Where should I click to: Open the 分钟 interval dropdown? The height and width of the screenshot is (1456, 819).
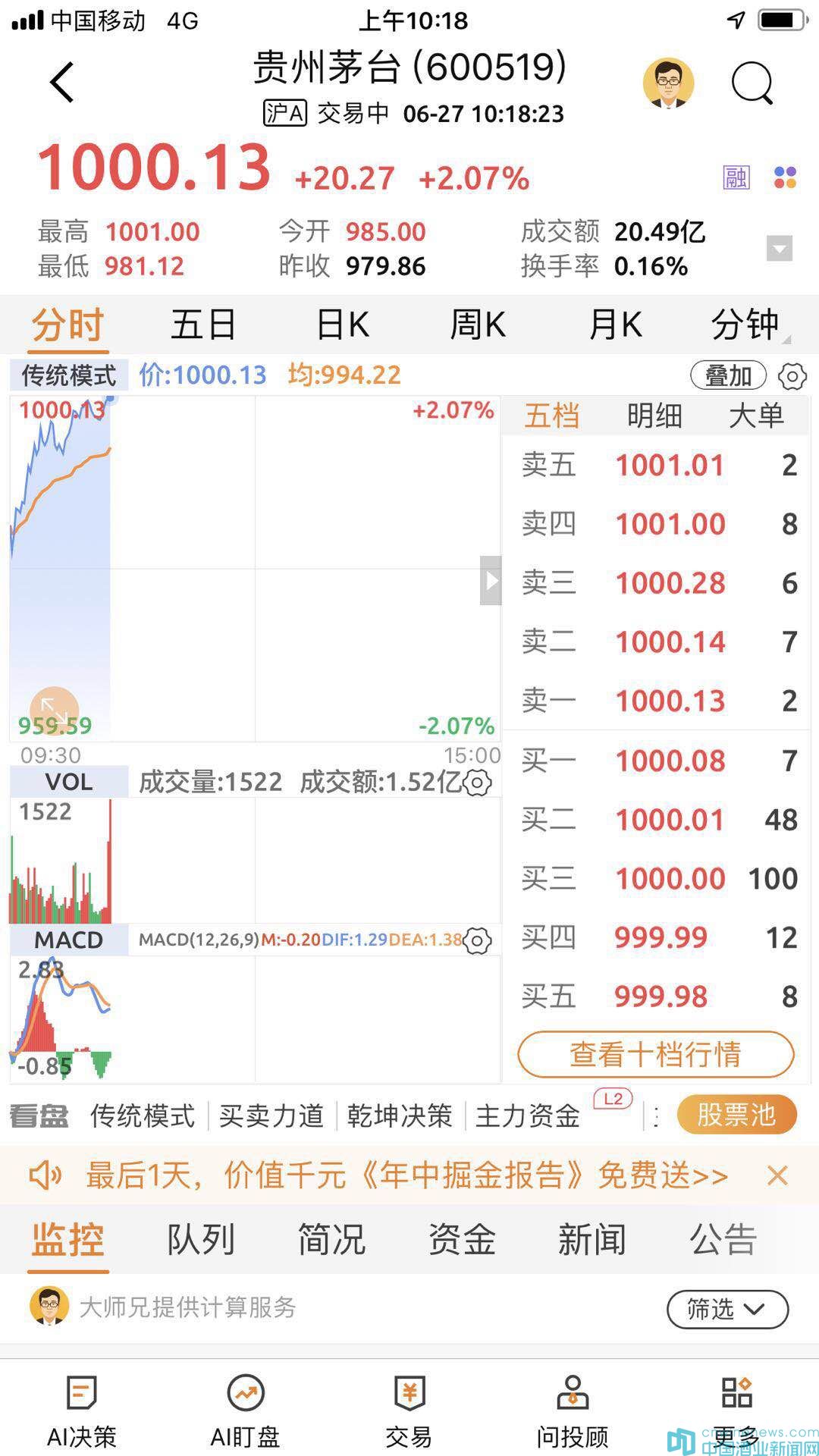click(x=746, y=325)
